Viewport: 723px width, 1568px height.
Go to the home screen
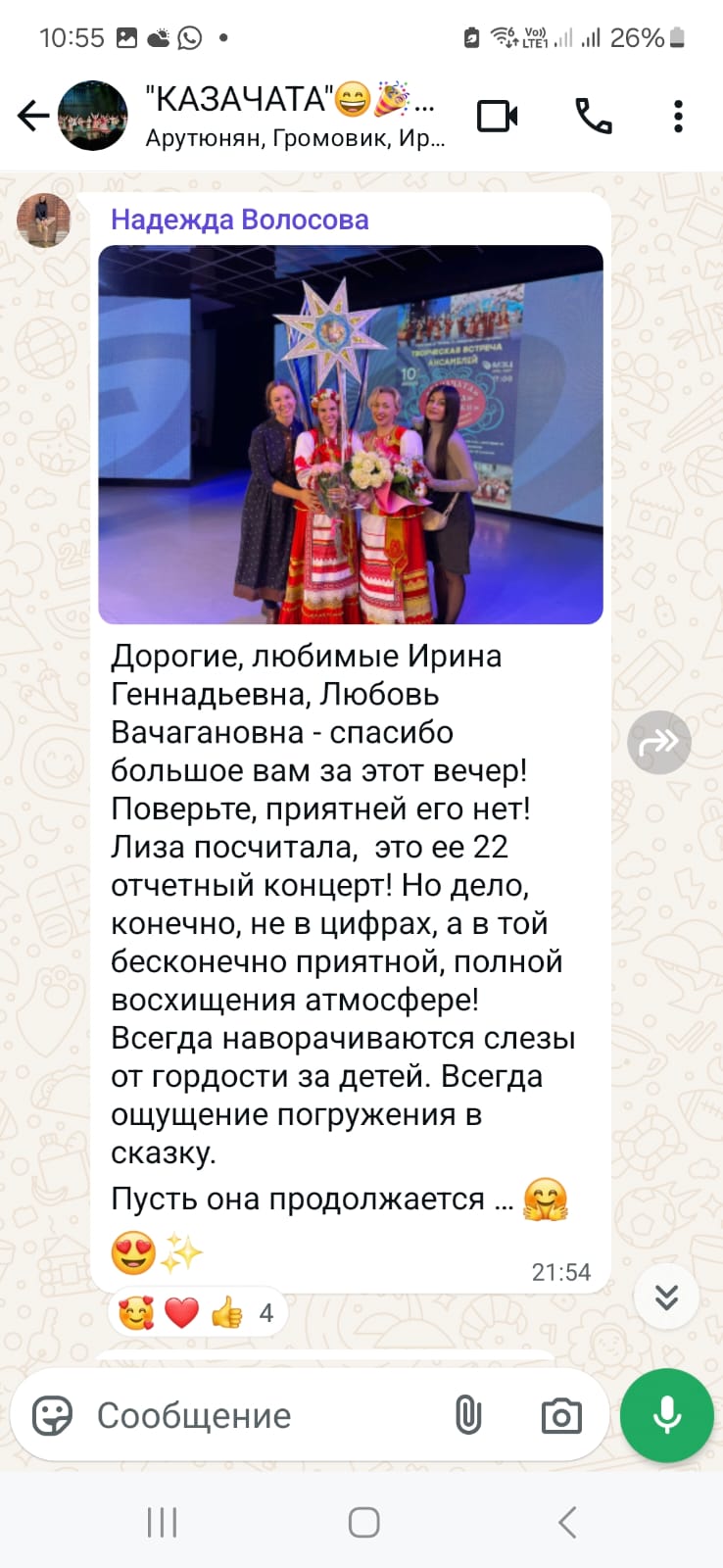363,1522
